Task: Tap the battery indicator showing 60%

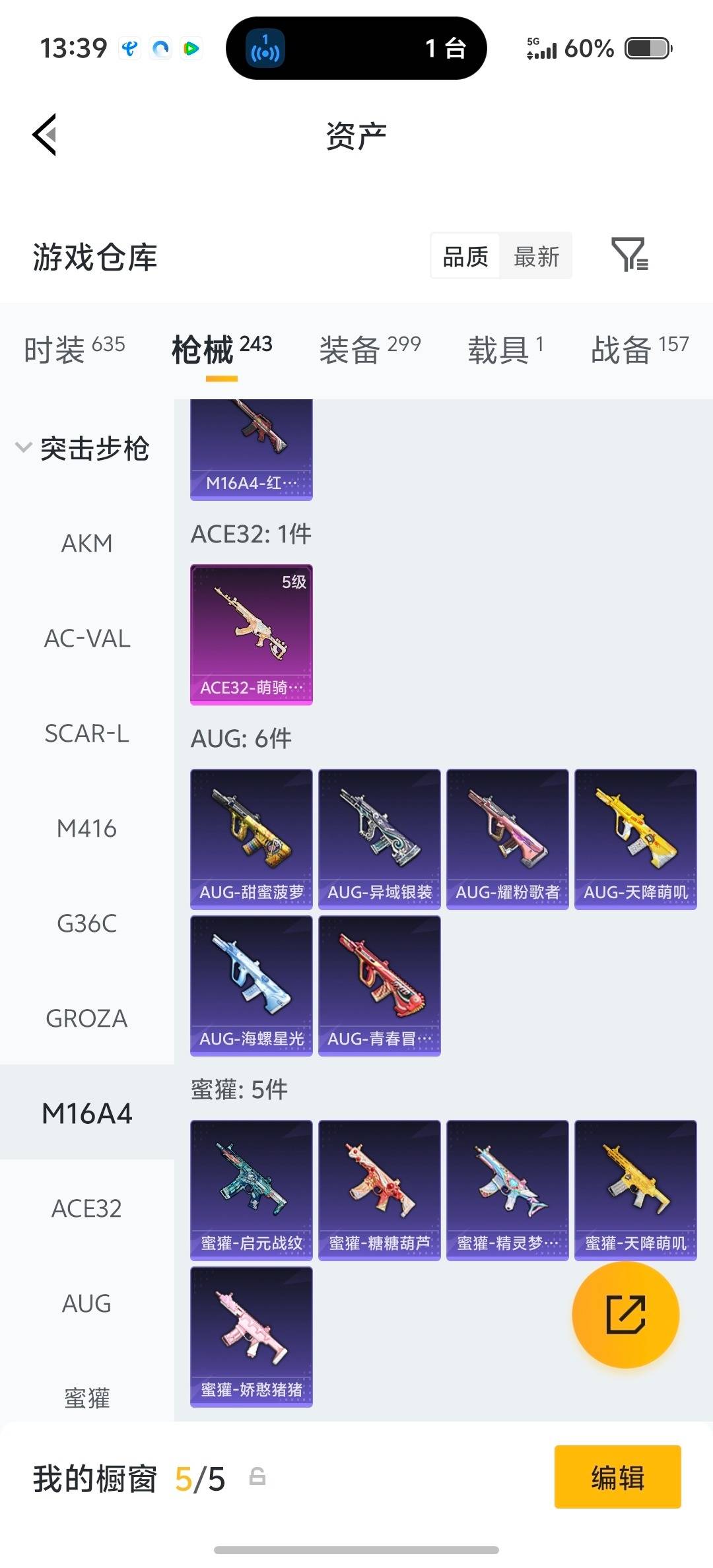Action: [640, 48]
